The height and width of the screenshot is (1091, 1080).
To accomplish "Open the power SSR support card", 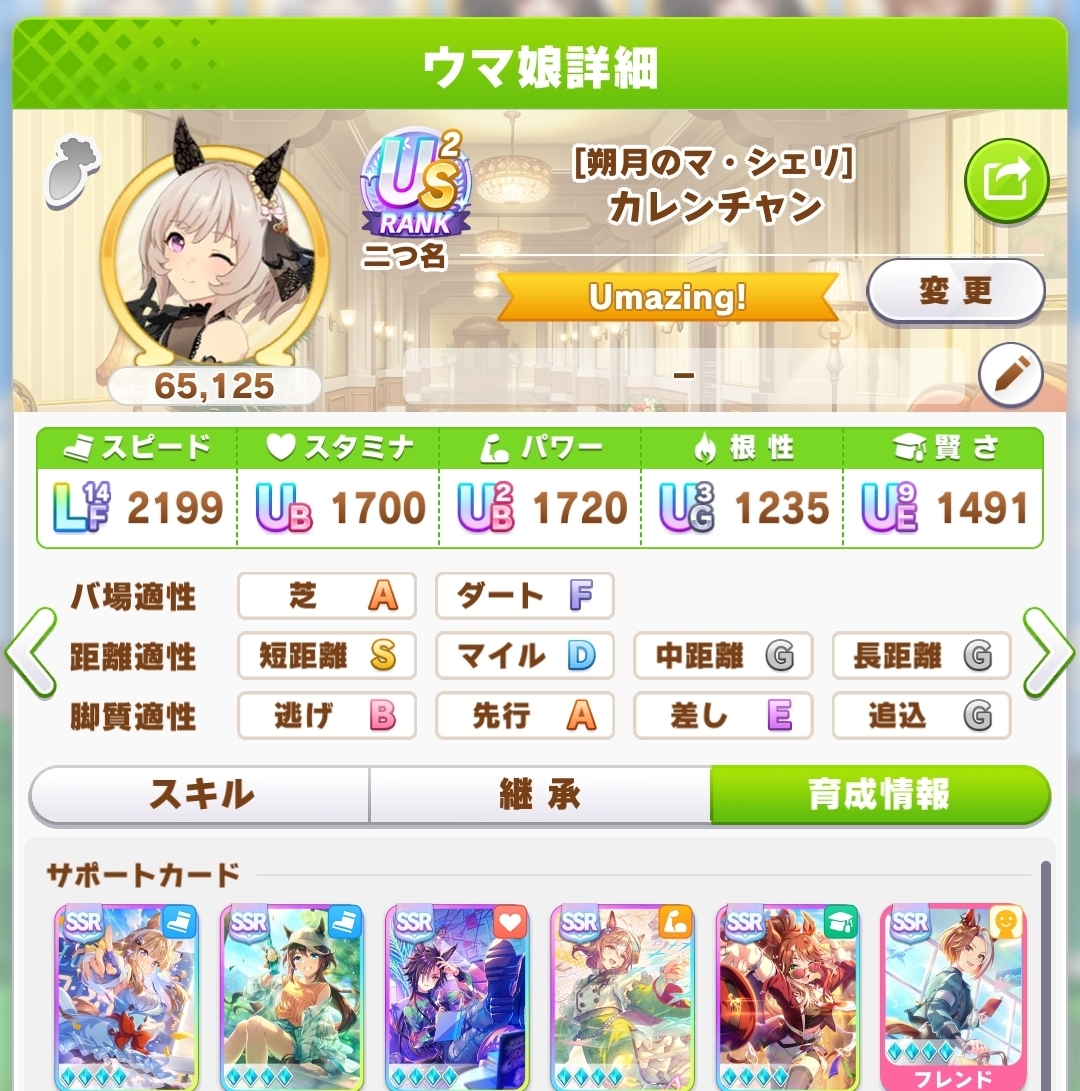I will point(623,995).
